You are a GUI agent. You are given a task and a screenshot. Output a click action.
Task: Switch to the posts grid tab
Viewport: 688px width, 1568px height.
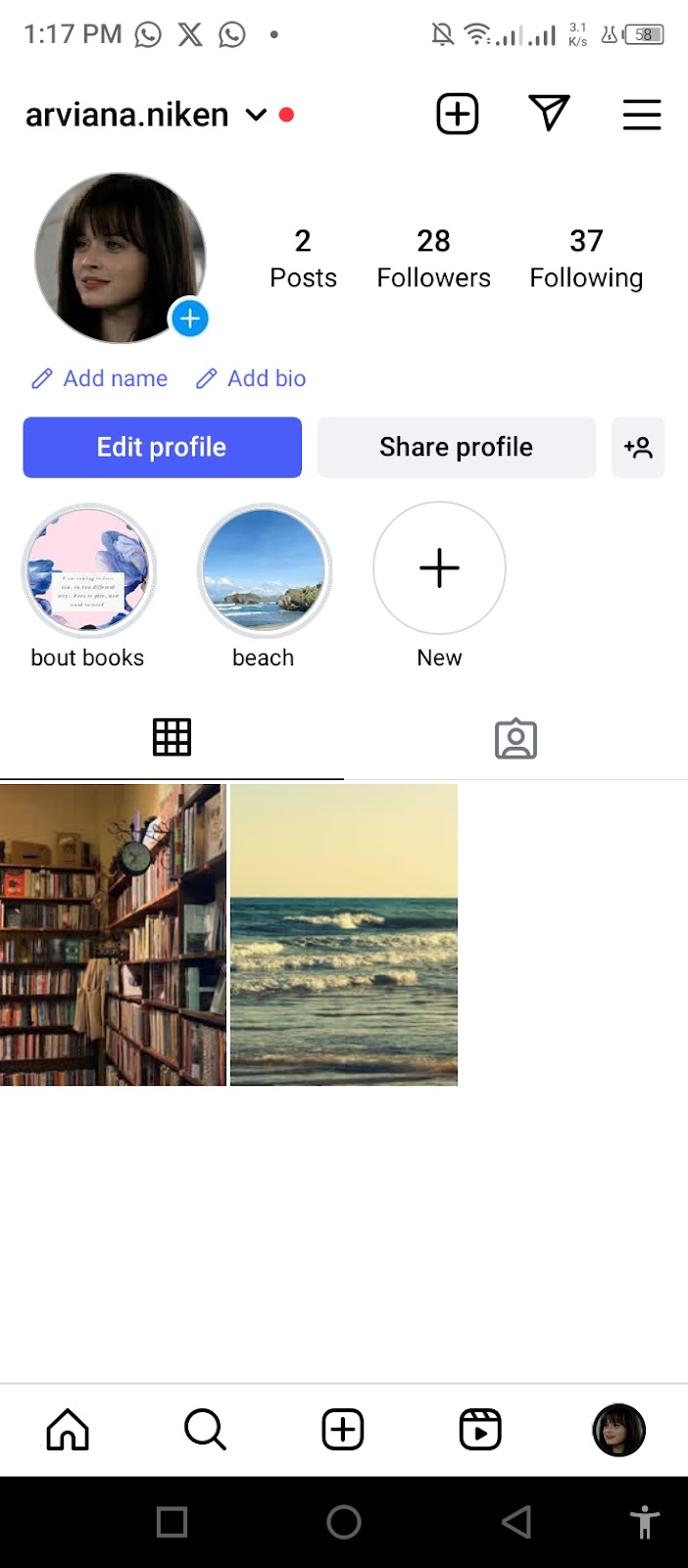[172, 737]
